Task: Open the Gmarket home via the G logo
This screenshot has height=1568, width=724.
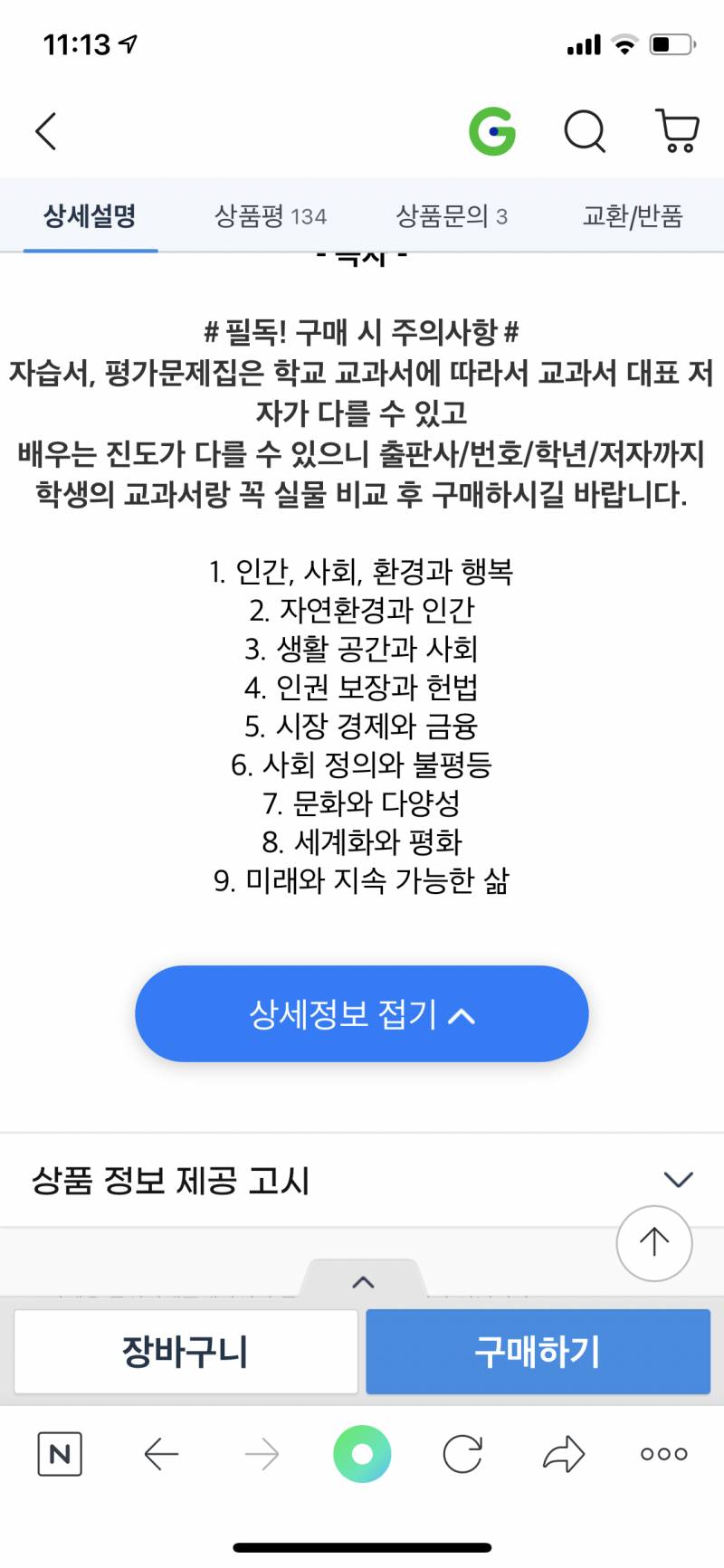Action: 493,130
